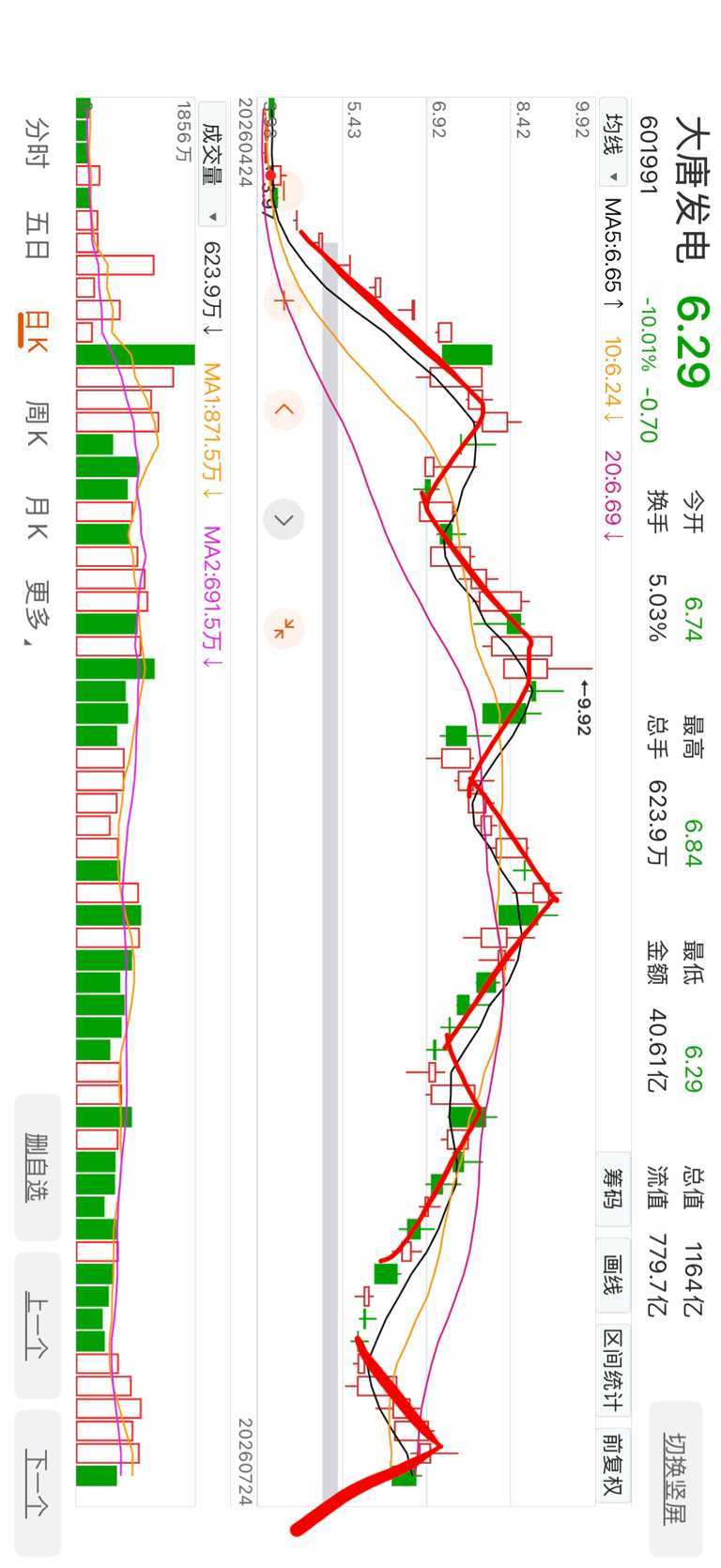Select the 日K tab
This screenshot has height=1568, width=721.
click(36, 331)
